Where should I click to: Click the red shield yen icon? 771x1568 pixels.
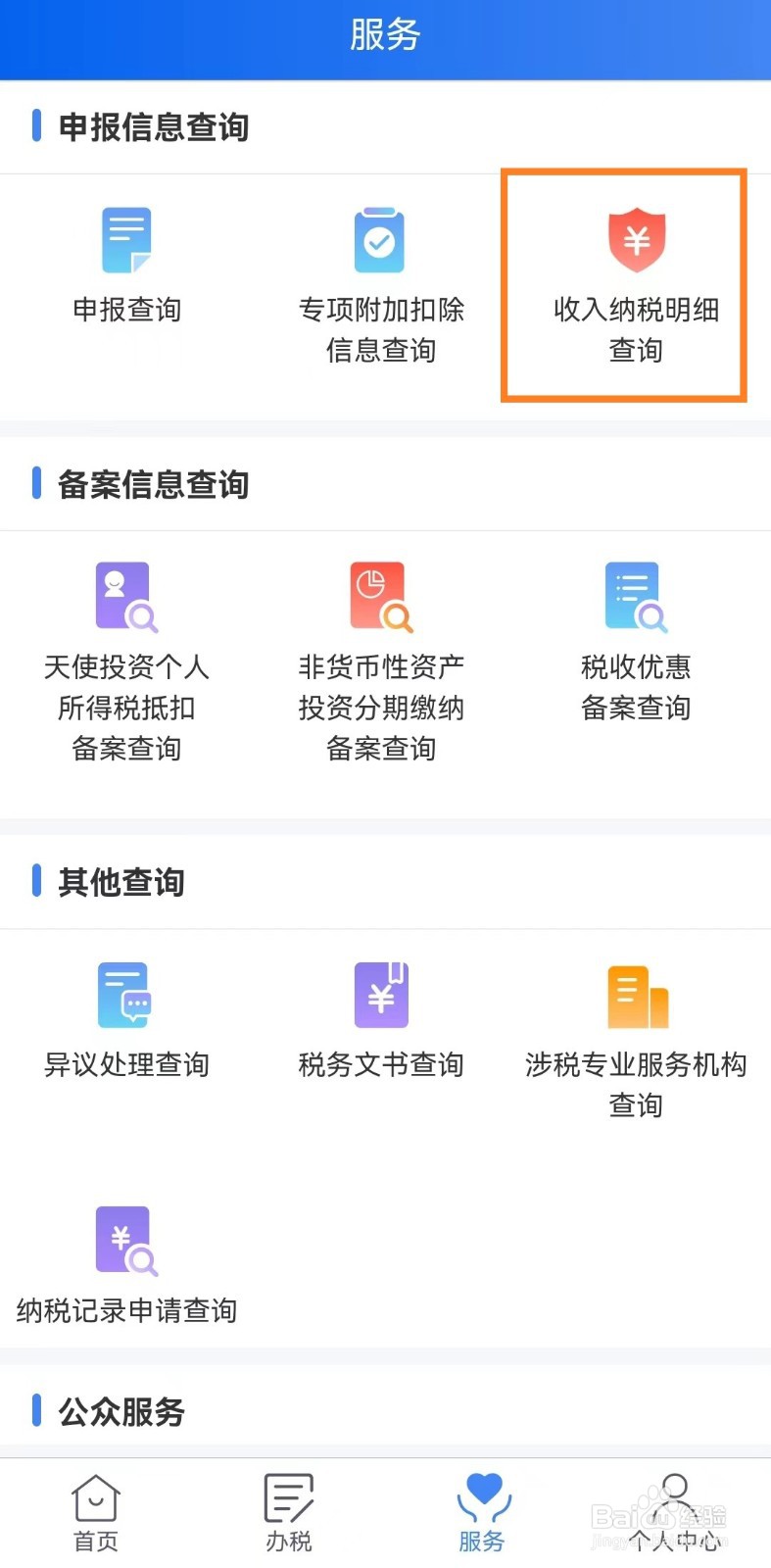tap(635, 238)
